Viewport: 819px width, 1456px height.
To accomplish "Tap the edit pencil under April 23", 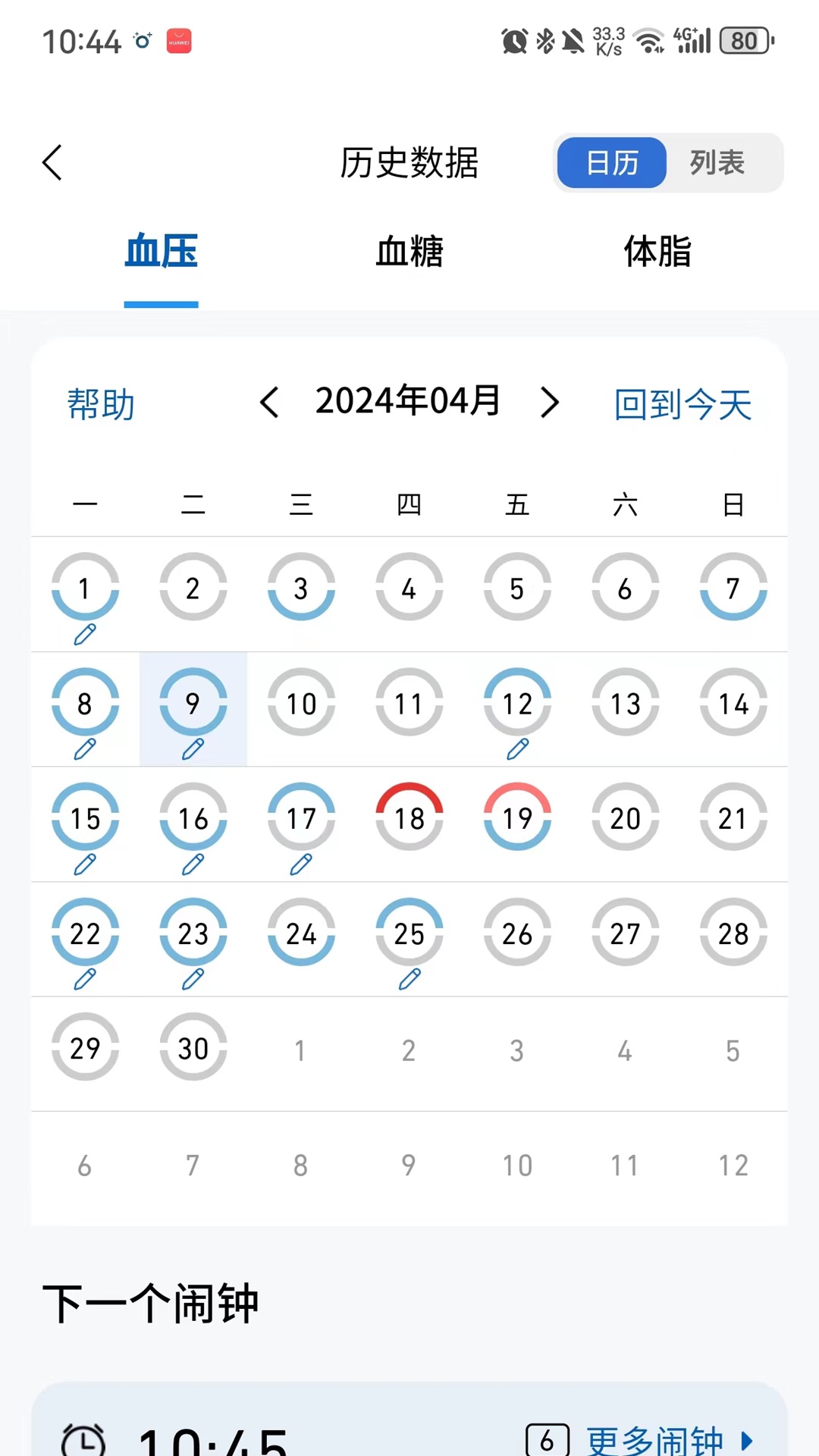I will pos(193,981).
